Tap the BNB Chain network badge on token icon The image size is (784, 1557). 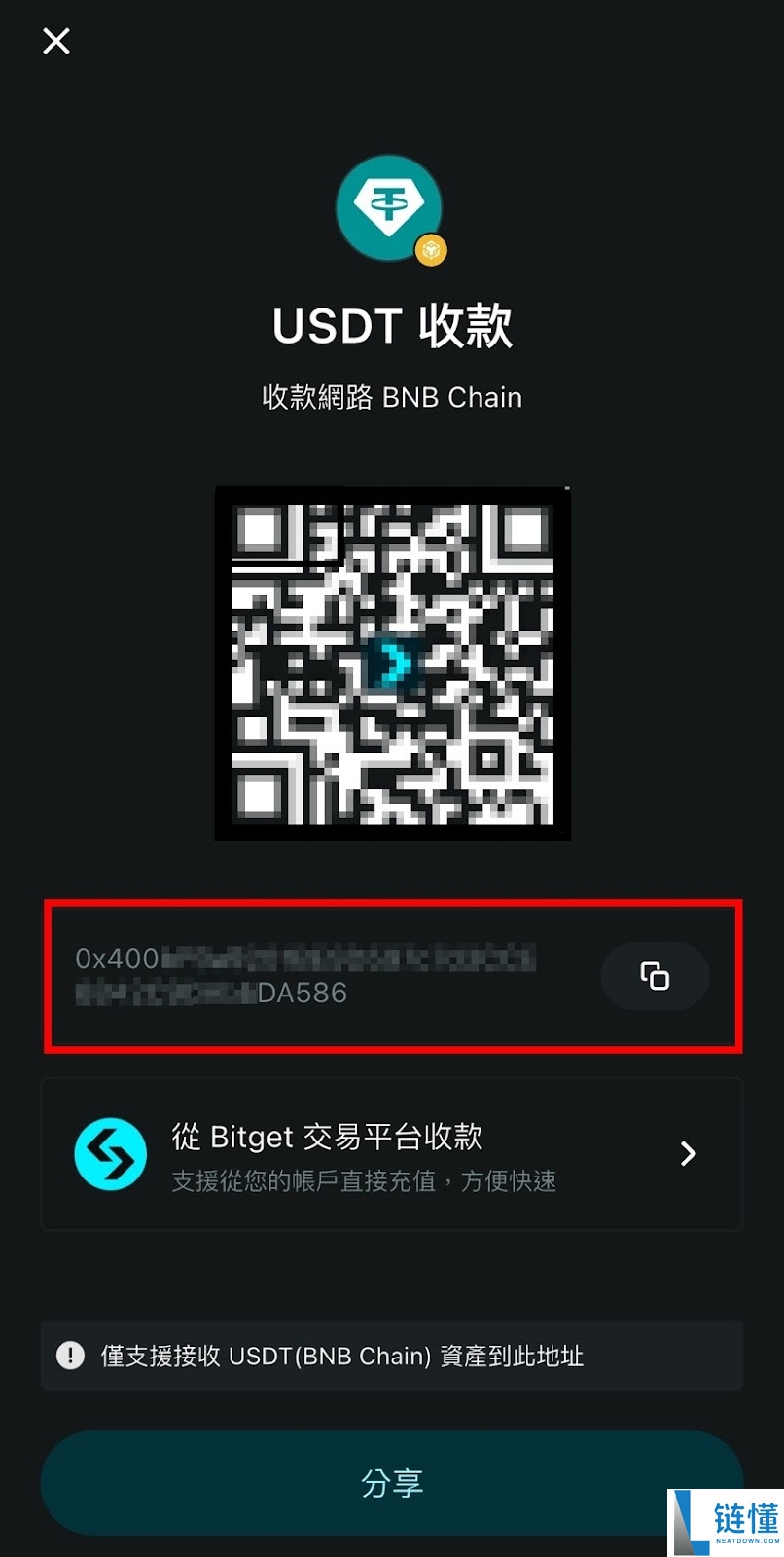tap(429, 250)
